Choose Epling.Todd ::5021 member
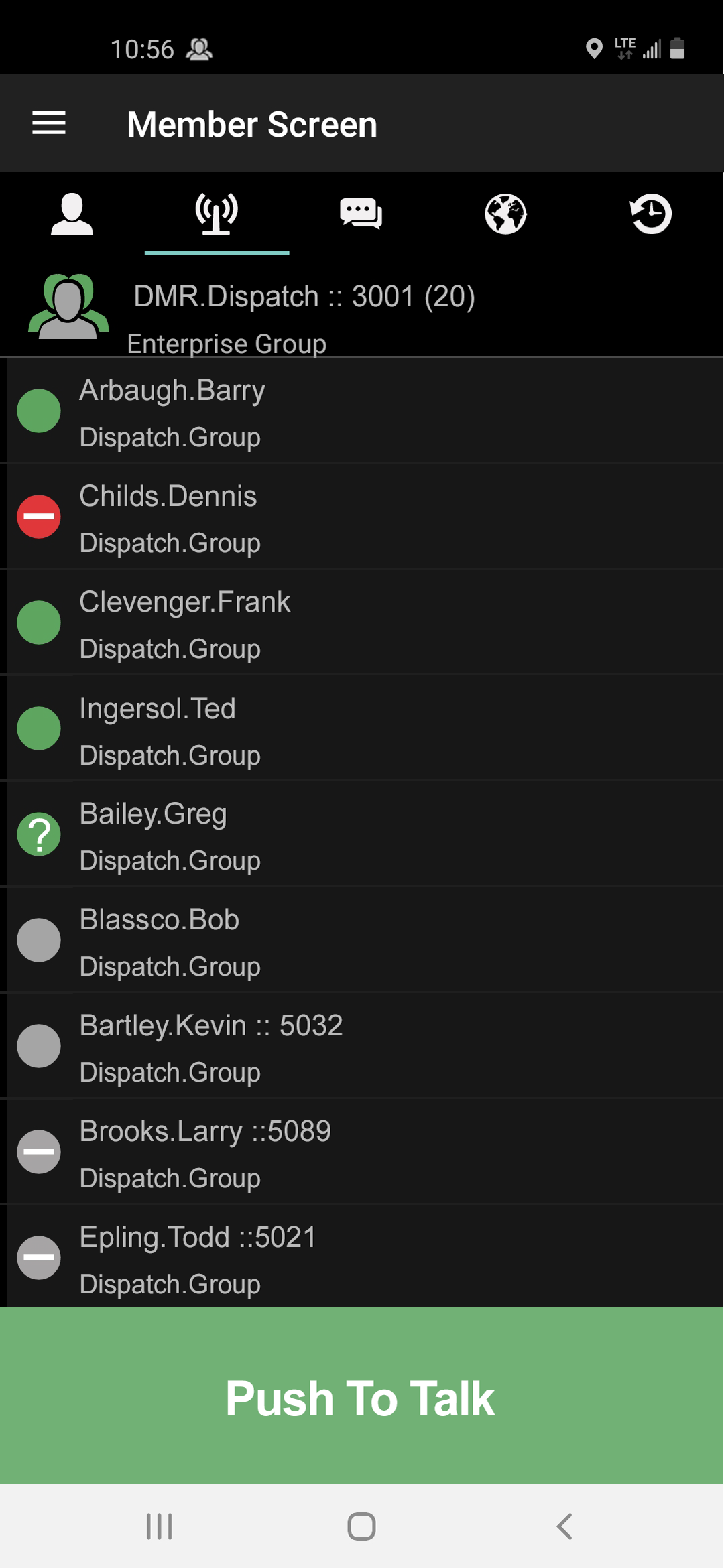Screen dimensions: 724x1568 [365, 1256]
